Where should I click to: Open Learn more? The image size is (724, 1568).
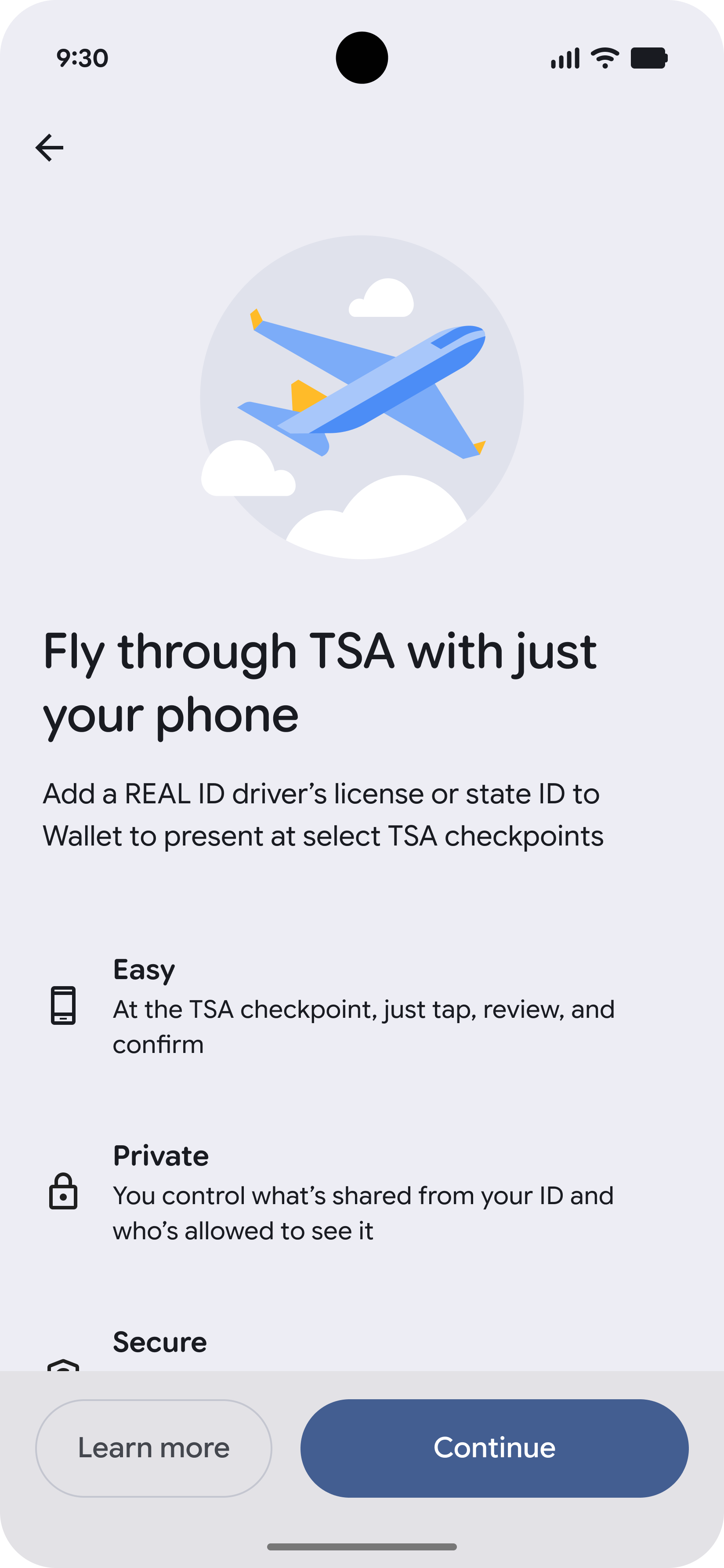[x=153, y=1449]
